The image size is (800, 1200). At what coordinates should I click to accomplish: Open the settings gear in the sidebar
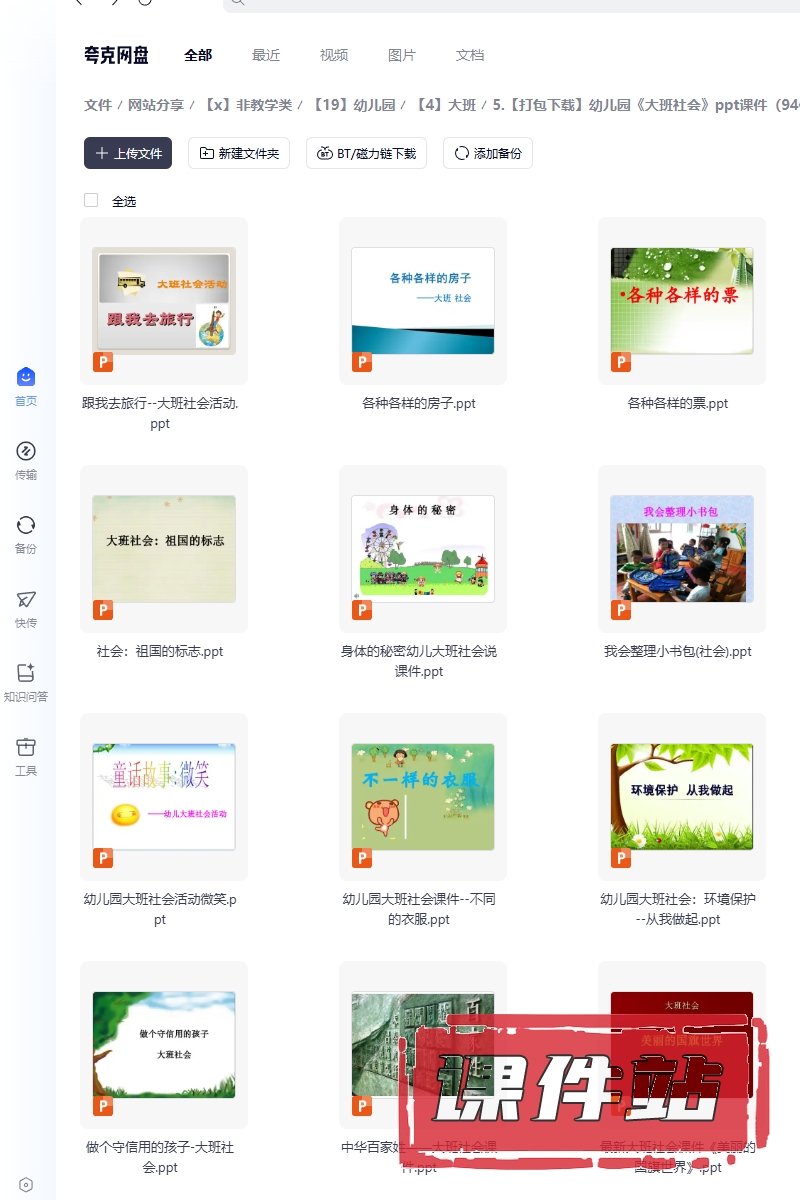coord(26,1185)
